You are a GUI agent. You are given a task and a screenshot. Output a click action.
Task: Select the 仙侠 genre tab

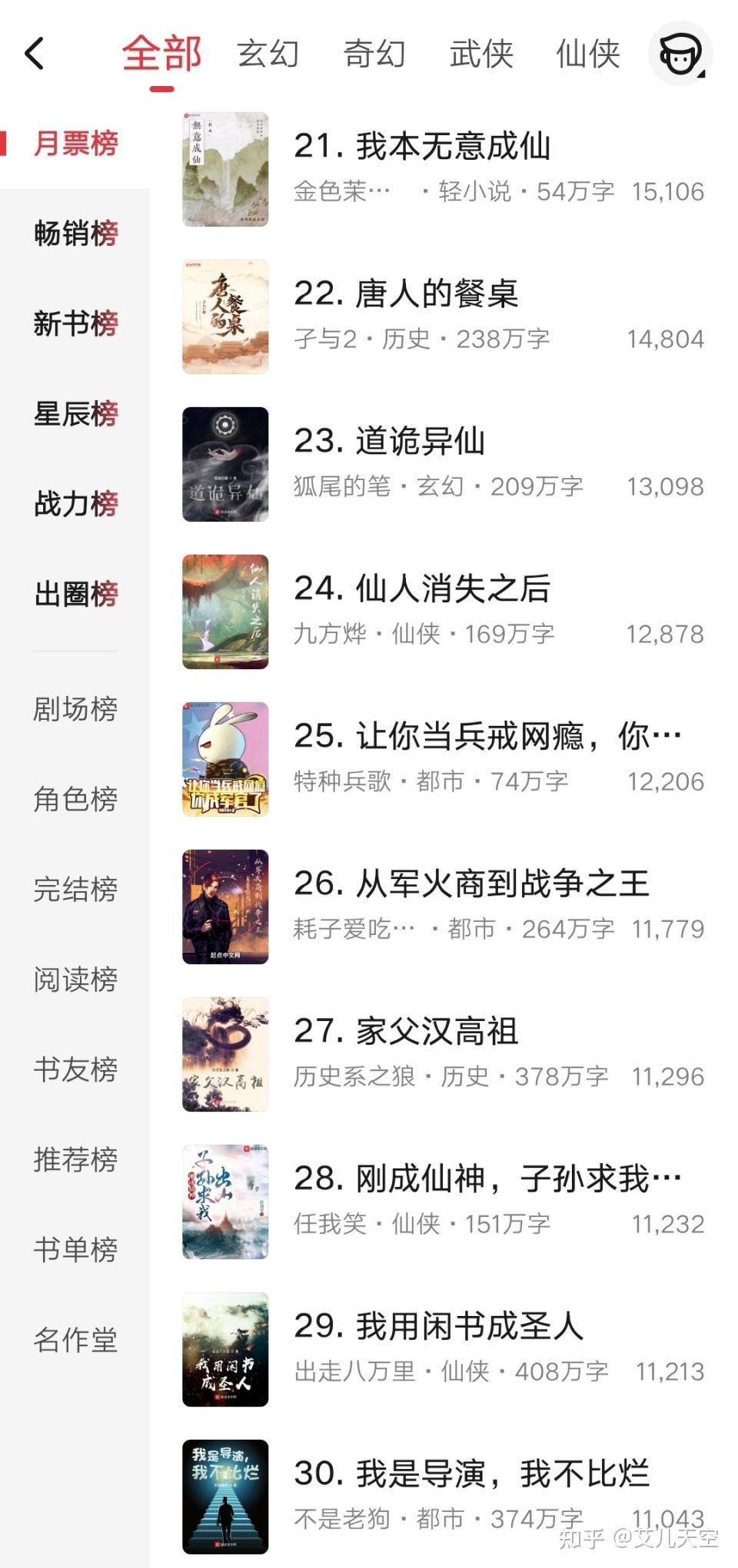tap(588, 54)
